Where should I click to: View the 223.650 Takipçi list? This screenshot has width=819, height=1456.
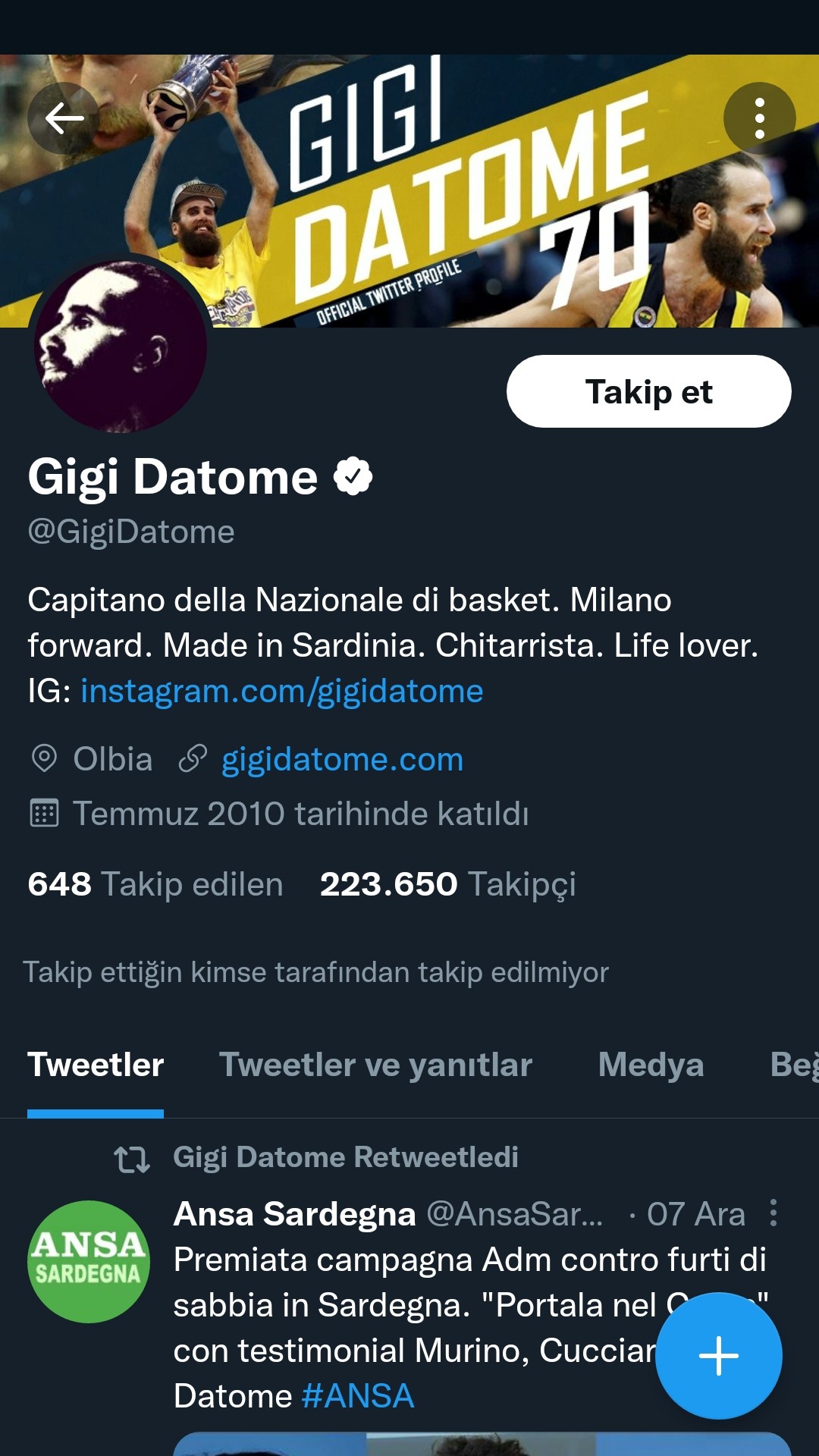[x=447, y=884]
